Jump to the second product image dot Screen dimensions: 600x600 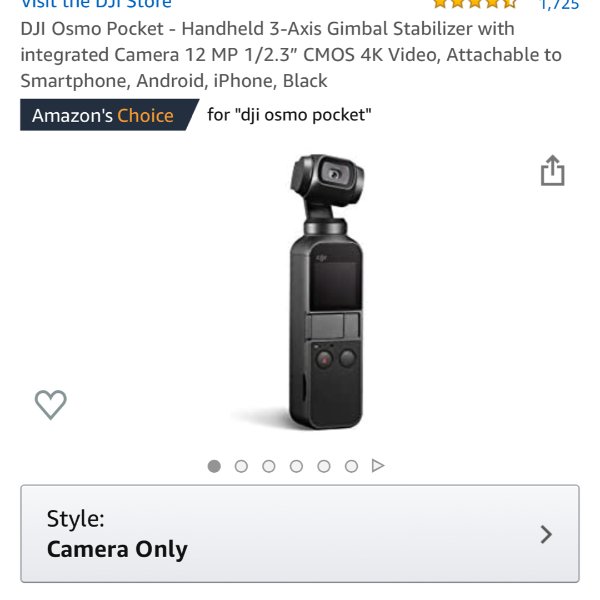241,466
